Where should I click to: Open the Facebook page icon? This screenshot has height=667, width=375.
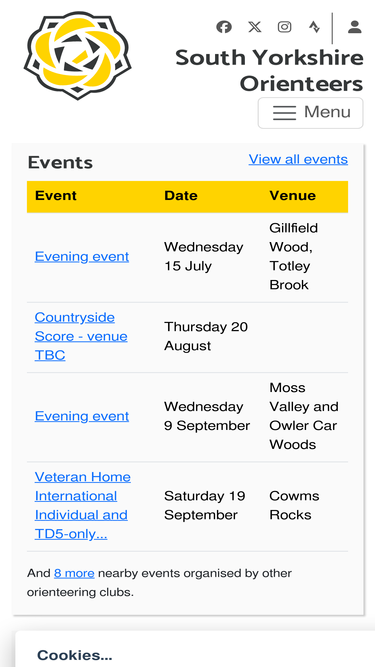point(224,27)
